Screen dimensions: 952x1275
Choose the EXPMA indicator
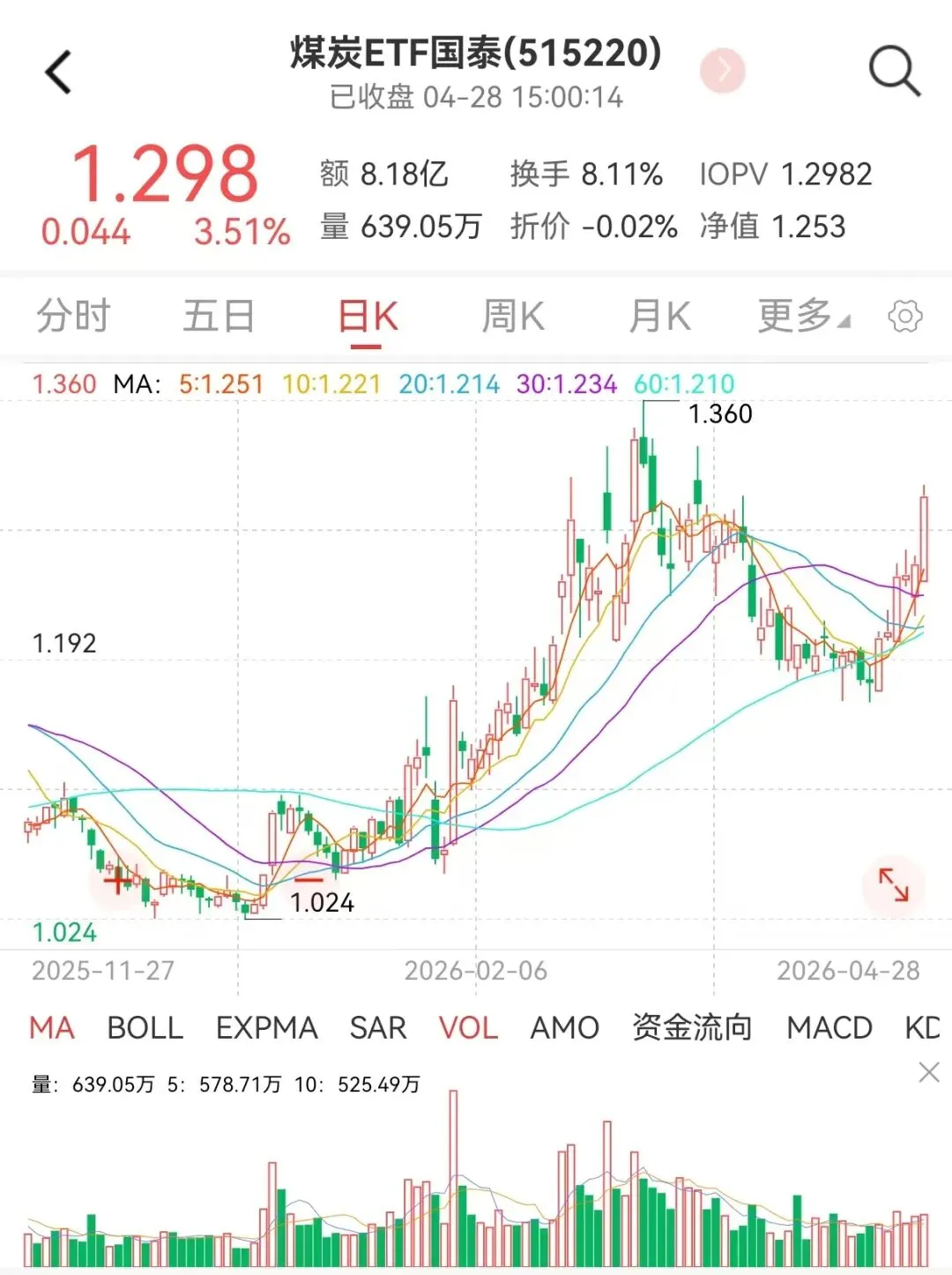pos(266,1027)
